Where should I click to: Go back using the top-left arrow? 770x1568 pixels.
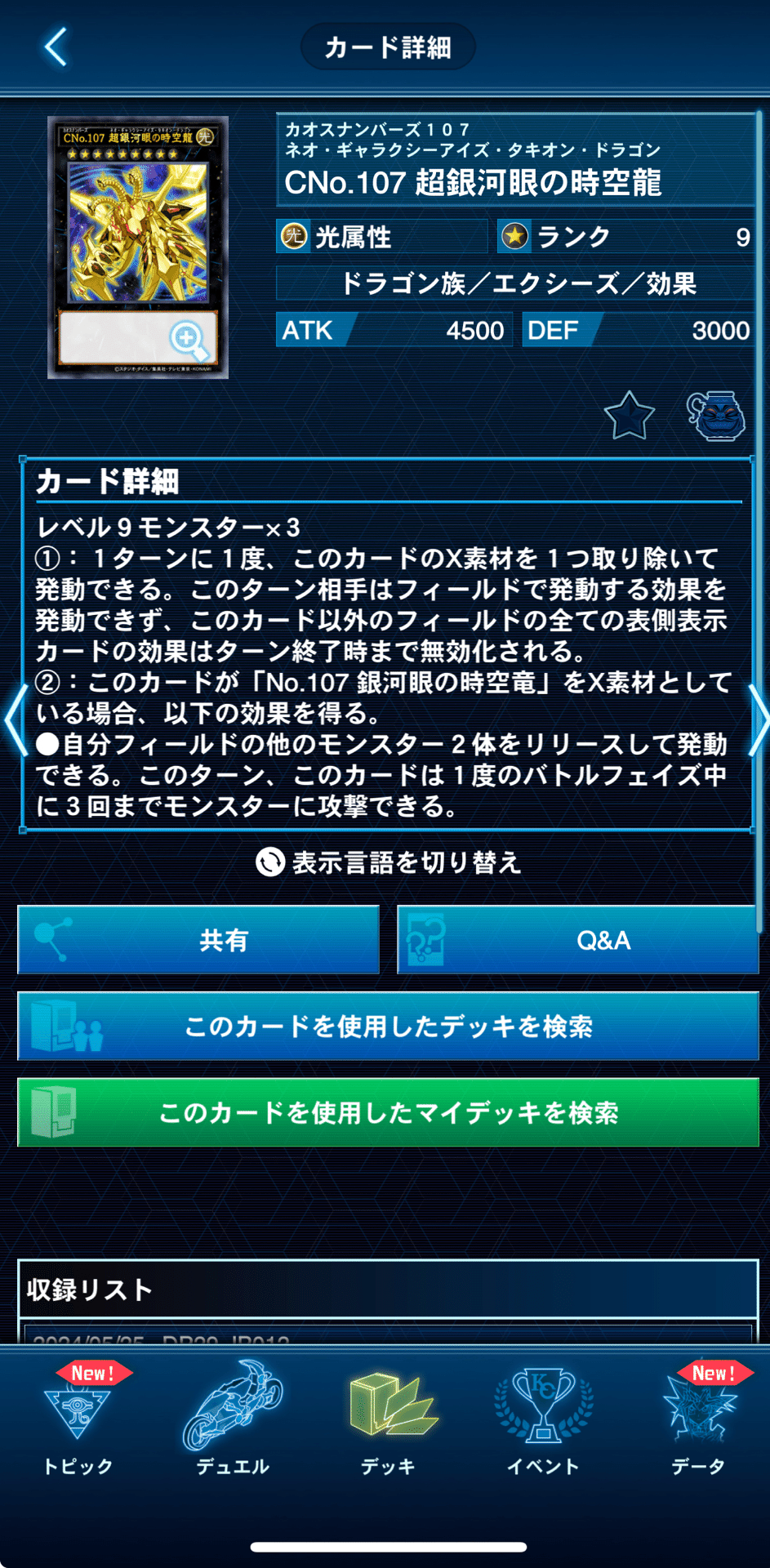(x=56, y=47)
